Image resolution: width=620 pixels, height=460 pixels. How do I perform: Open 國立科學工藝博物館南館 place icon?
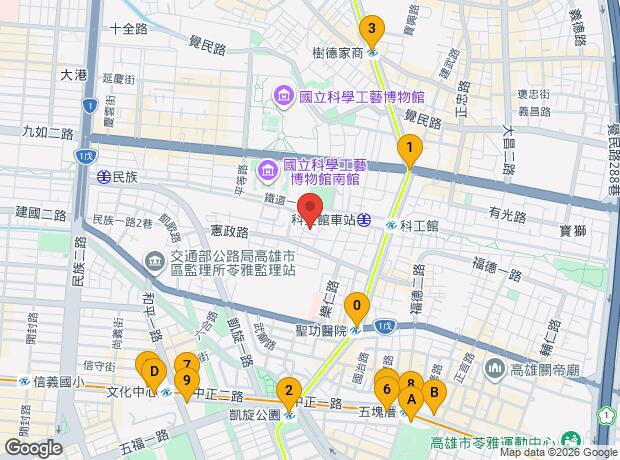point(268,172)
